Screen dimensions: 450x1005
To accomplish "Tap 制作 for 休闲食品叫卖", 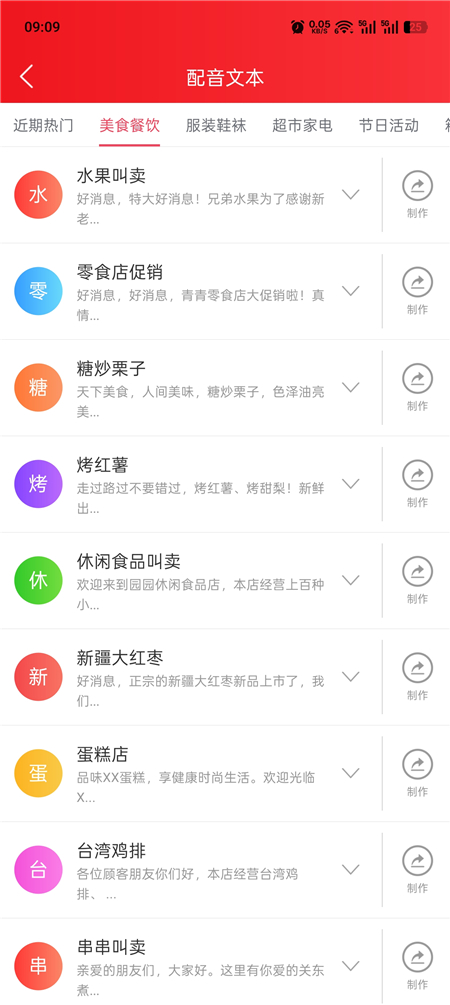I will [x=417, y=581].
